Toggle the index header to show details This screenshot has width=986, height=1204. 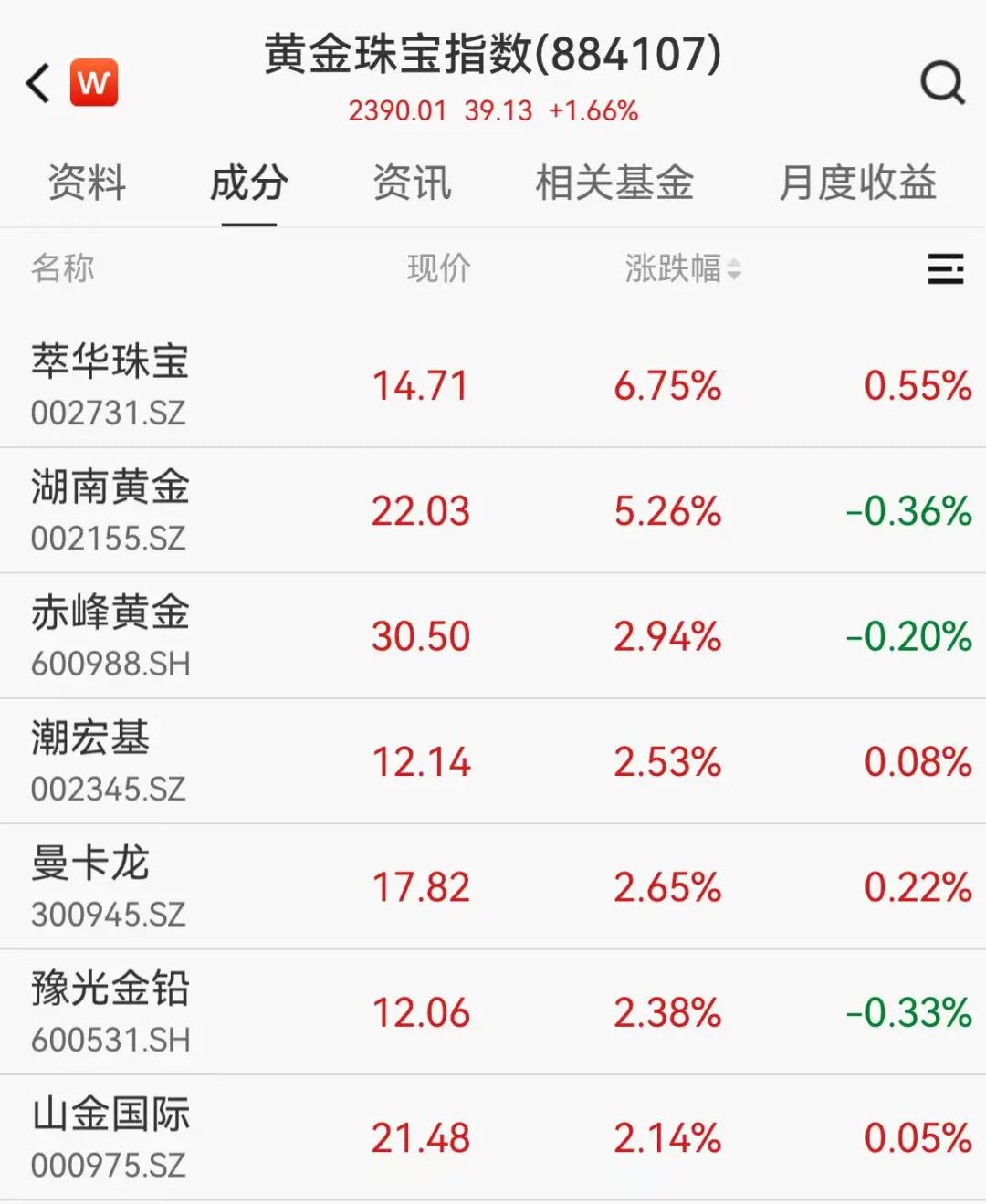pos(491,57)
